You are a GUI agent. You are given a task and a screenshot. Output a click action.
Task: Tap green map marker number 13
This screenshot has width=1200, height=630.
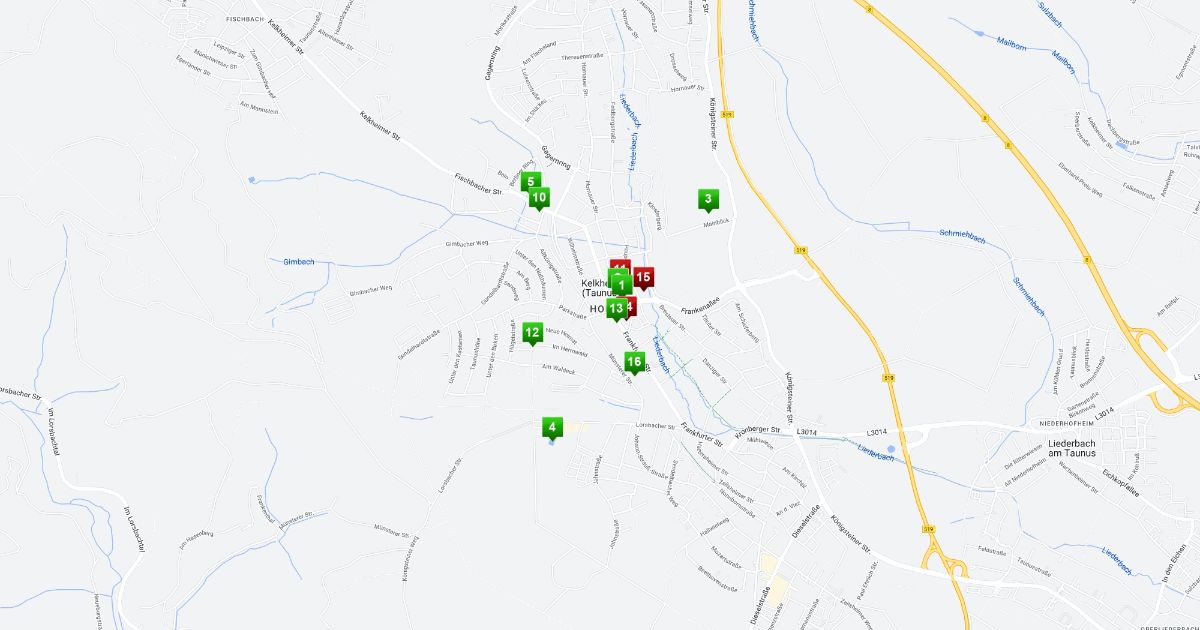click(x=616, y=307)
